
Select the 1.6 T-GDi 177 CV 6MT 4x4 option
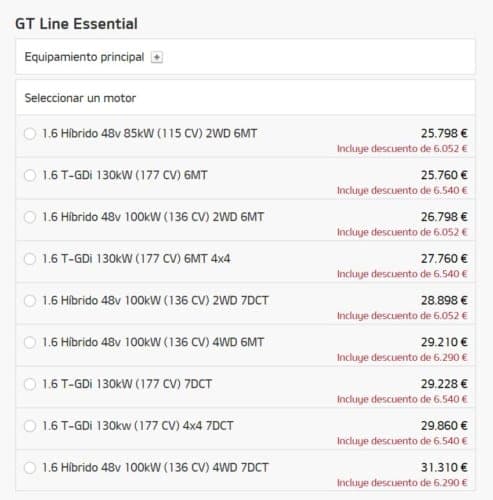pyautogui.click(x=30, y=259)
